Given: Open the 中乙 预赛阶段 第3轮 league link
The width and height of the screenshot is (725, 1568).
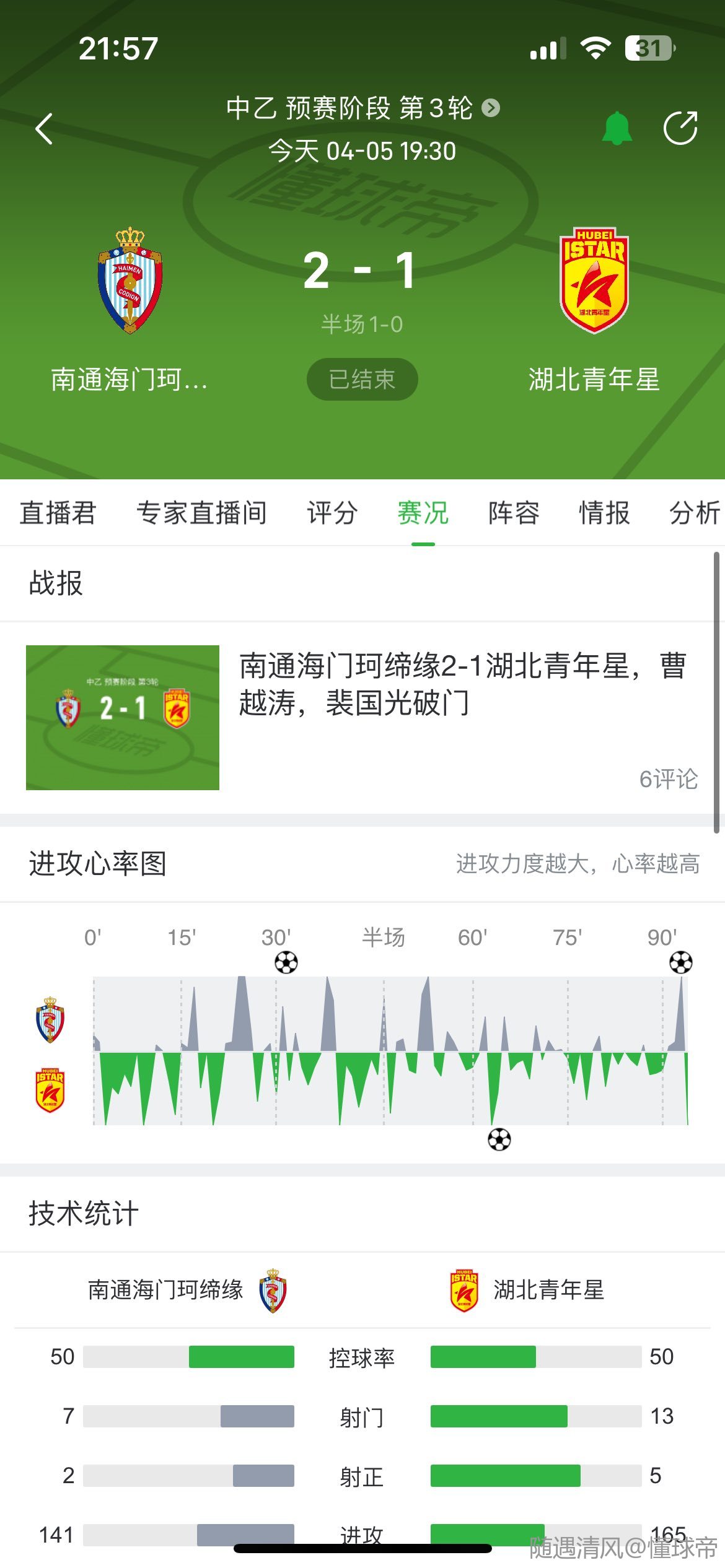Looking at the screenshot, I should point(362,108).
